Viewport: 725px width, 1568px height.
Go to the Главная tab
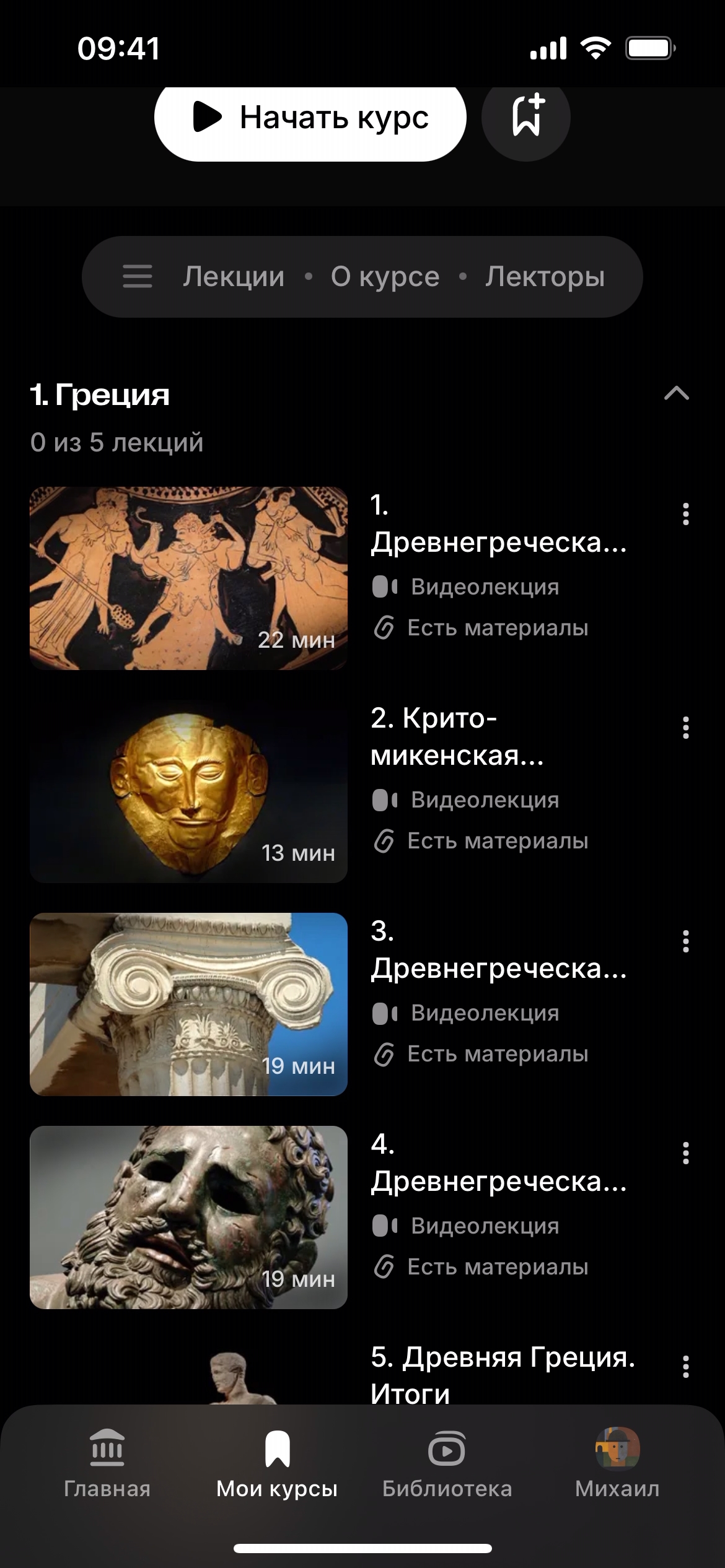click(107, 1464)
